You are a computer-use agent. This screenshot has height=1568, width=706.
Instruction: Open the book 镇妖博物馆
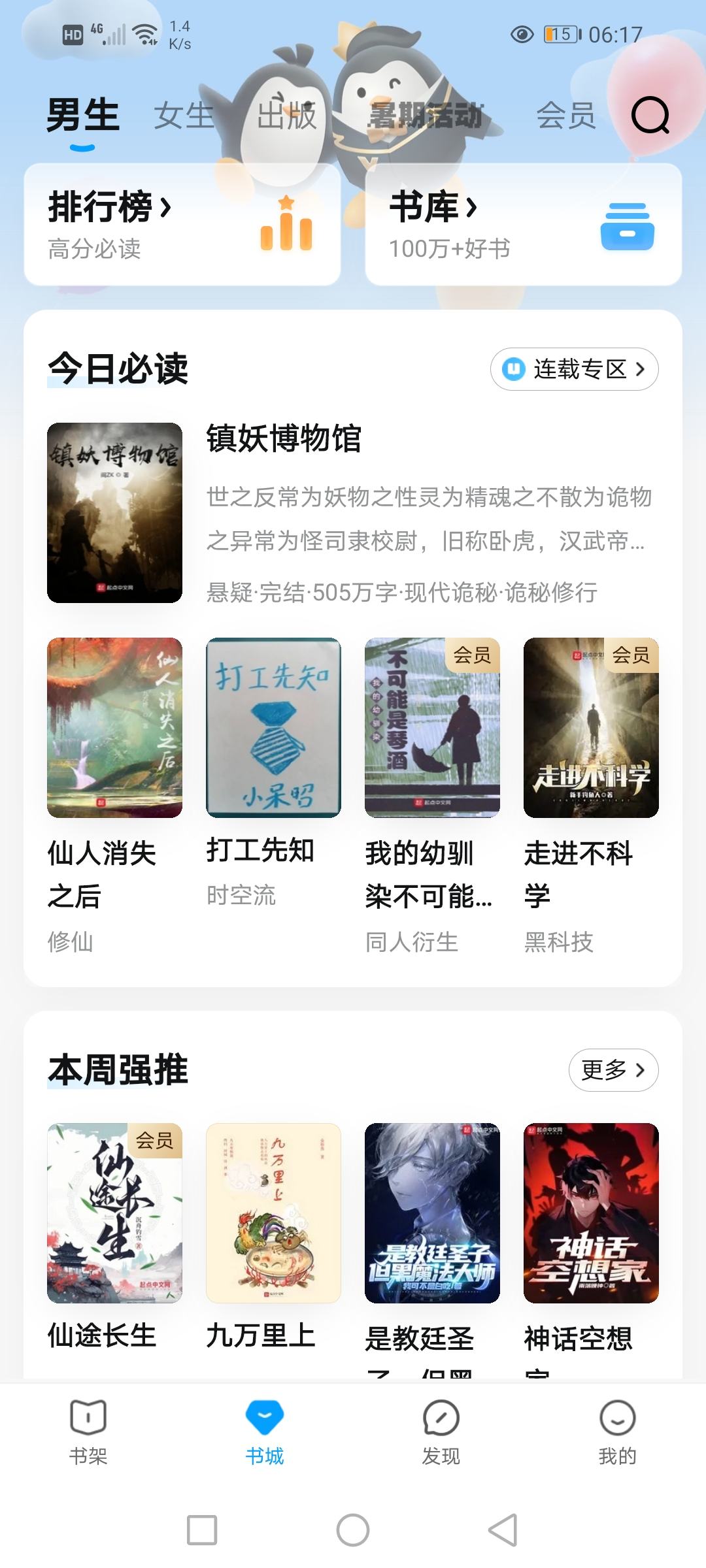pos(114,512)
